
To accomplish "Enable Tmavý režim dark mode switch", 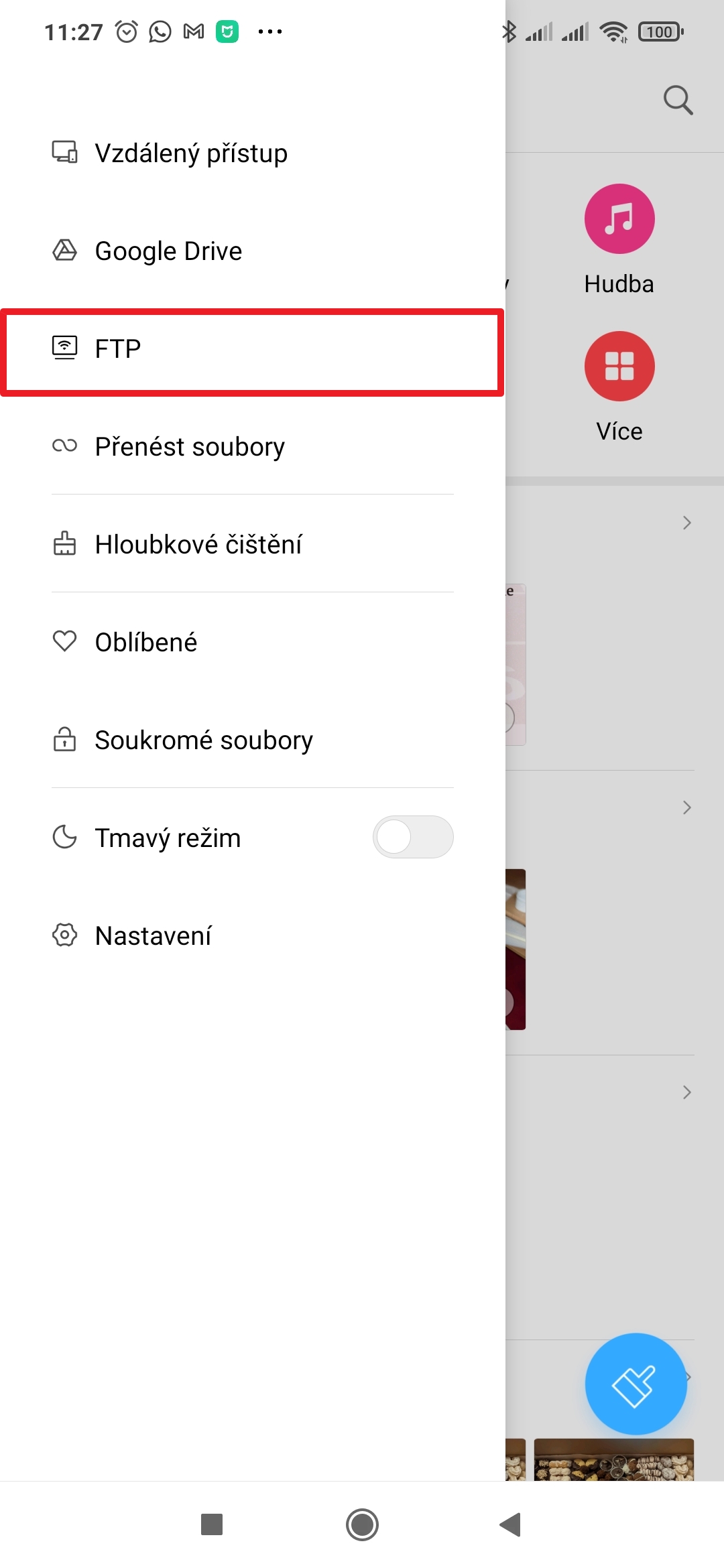I will [x=412, y=837].
